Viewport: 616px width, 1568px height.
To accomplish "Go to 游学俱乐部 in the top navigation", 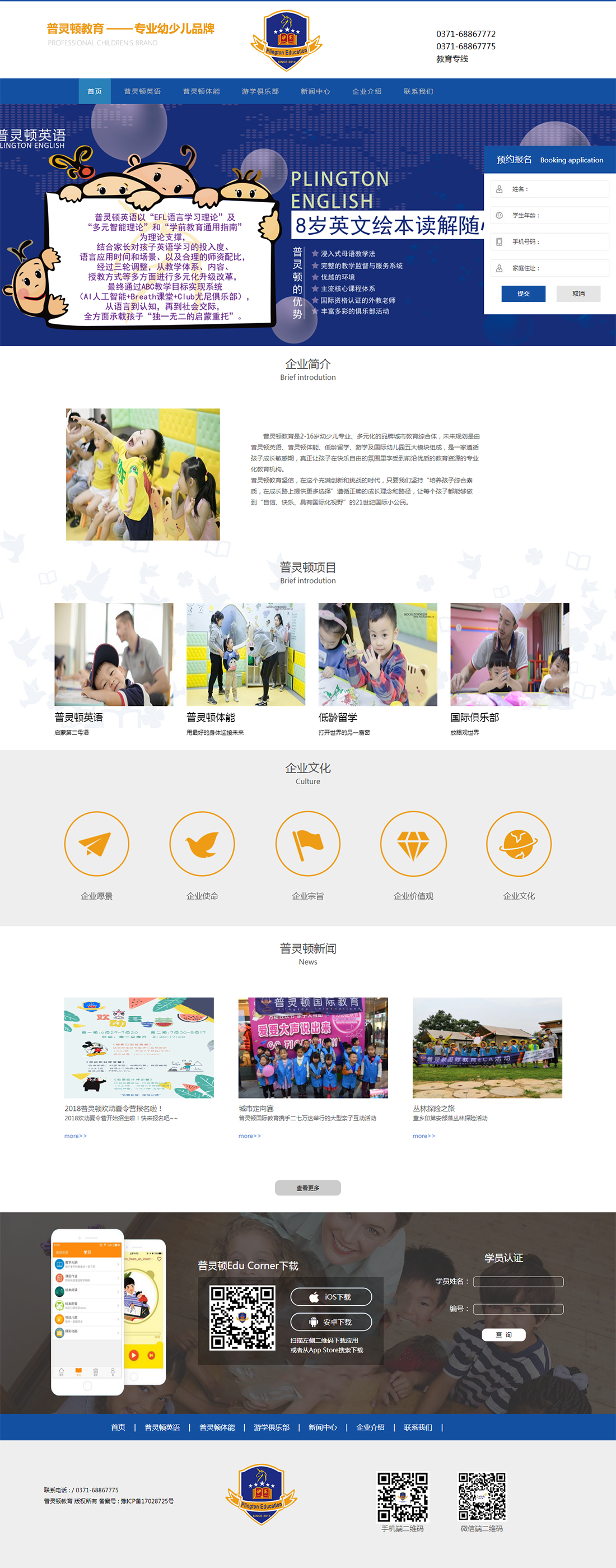I will (x=260, y=91).
